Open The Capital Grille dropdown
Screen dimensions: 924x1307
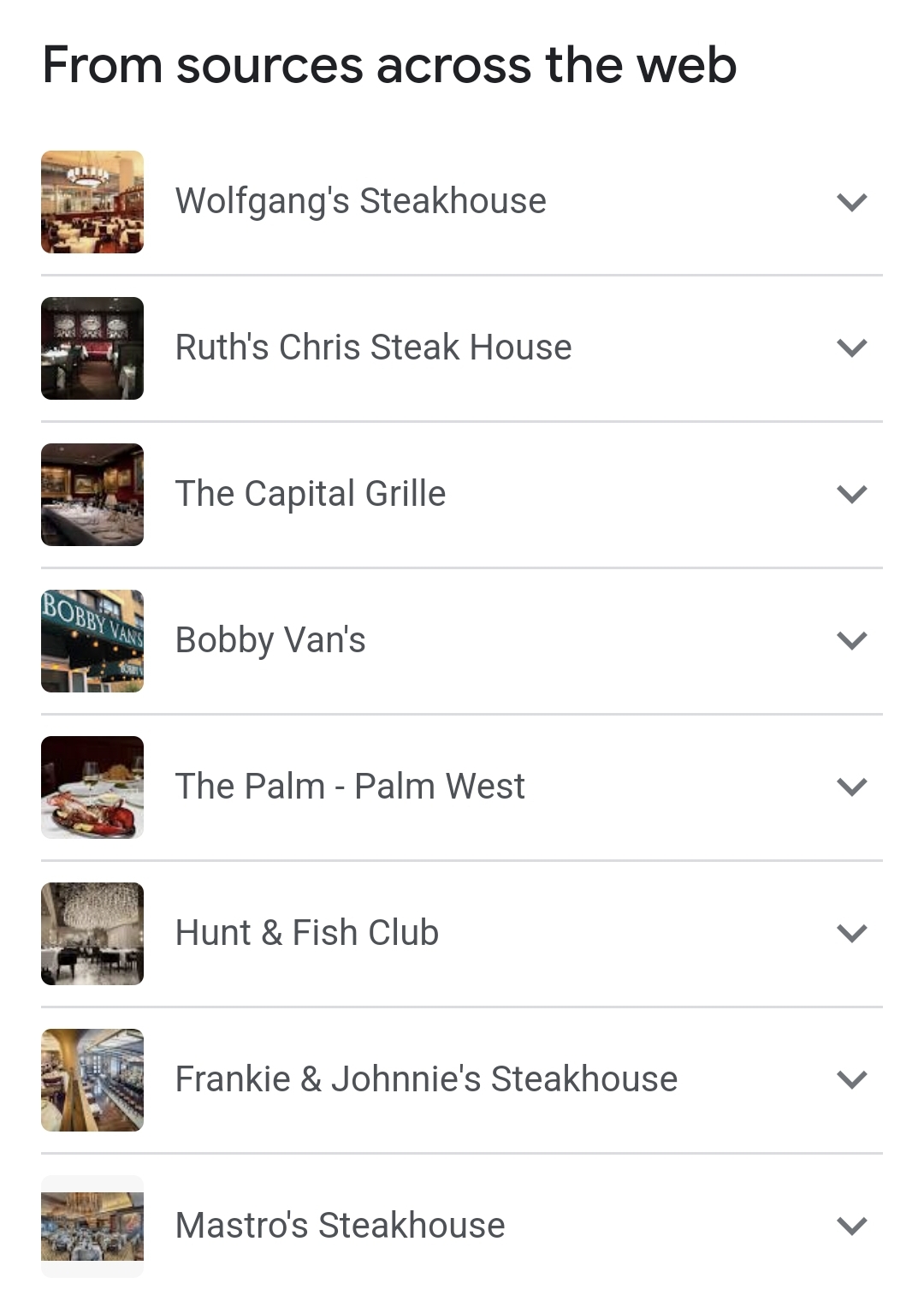pos(851,495)
